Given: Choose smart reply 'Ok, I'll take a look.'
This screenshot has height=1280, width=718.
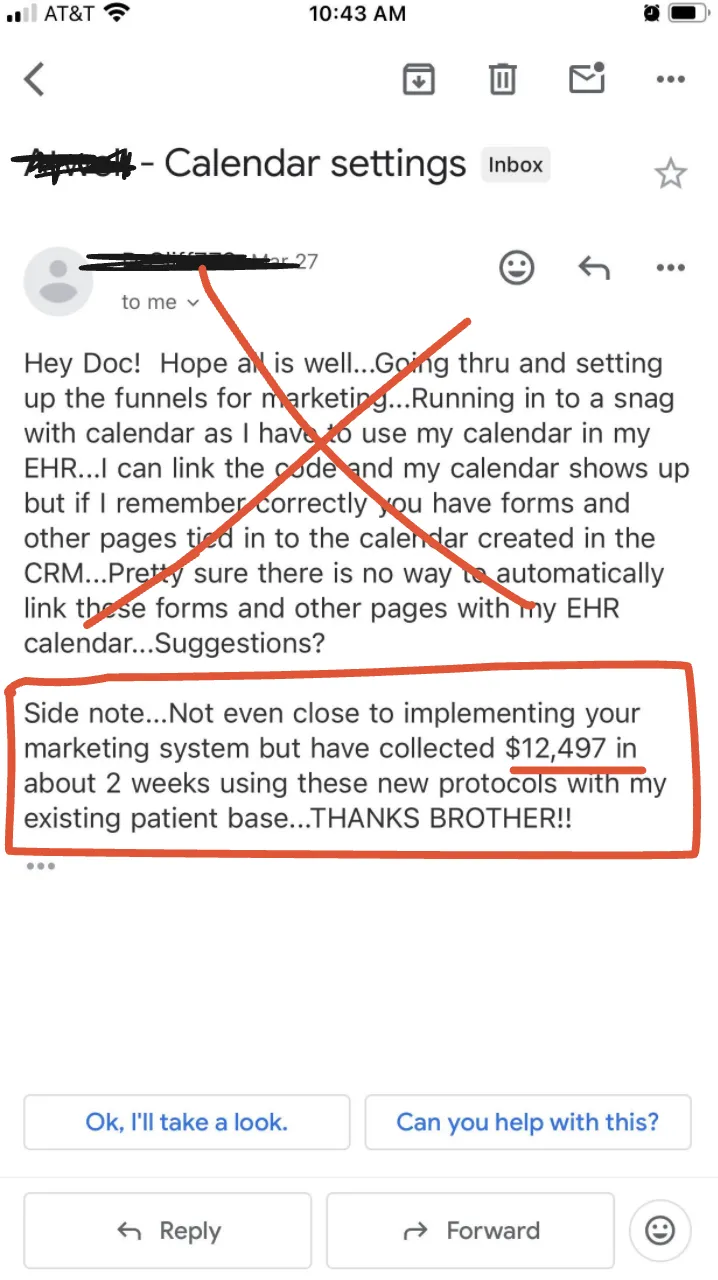Looking at the screenshot, I should (x=187, y=1122).
